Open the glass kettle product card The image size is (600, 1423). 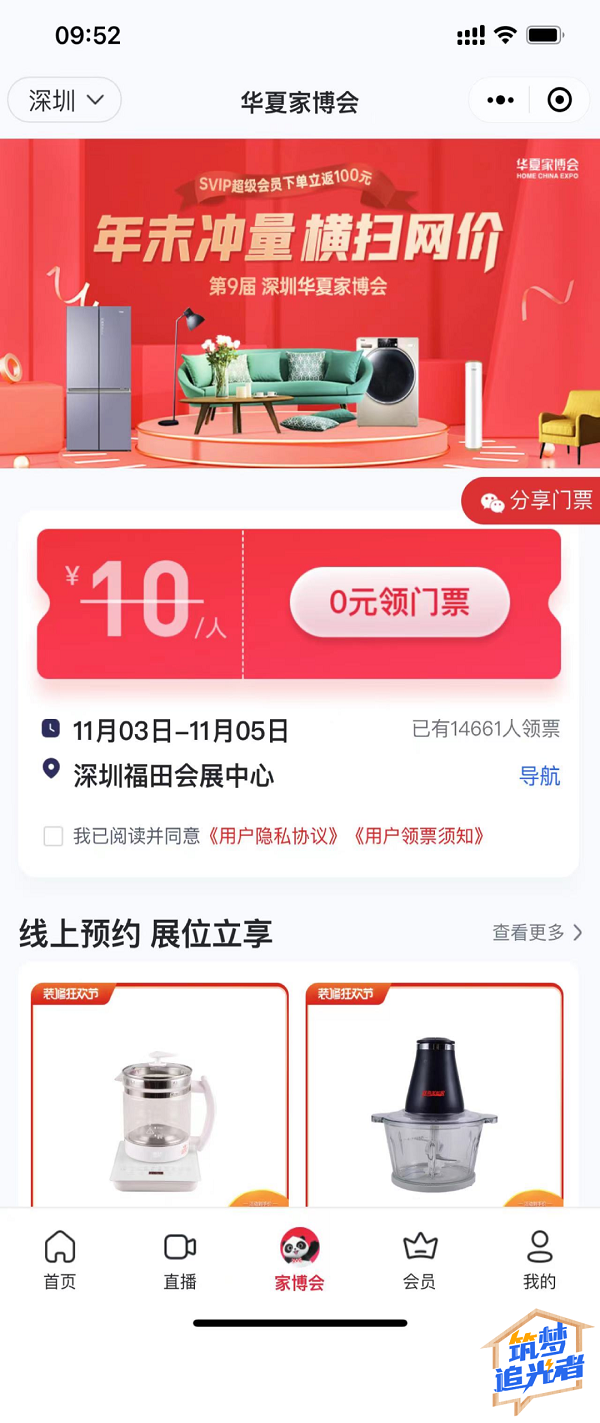pyautogui.click(x=160, y=1095)
